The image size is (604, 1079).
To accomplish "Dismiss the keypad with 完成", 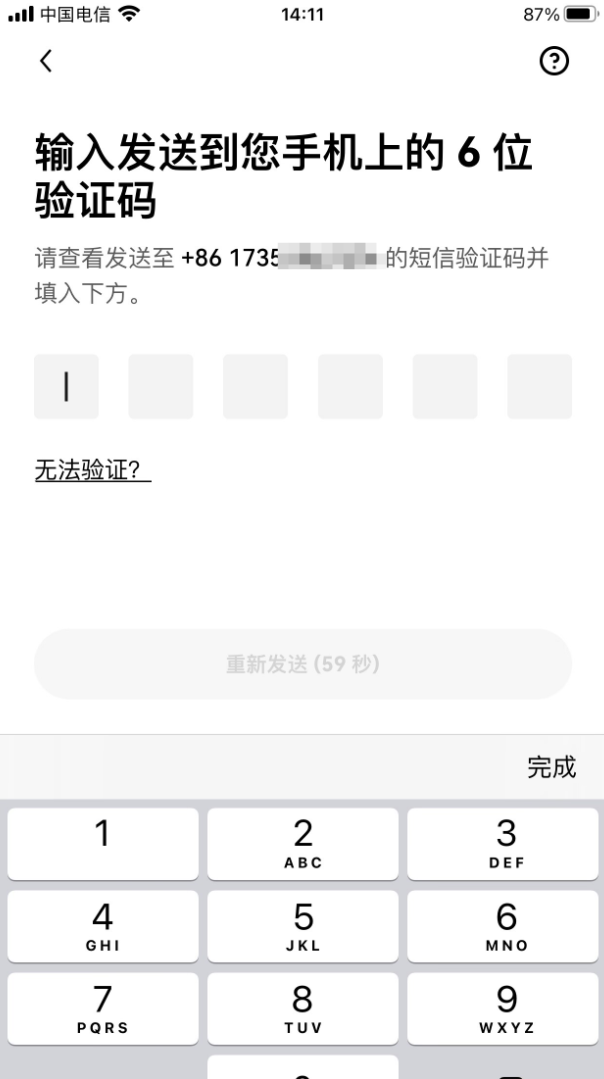I will pos(552,767).
